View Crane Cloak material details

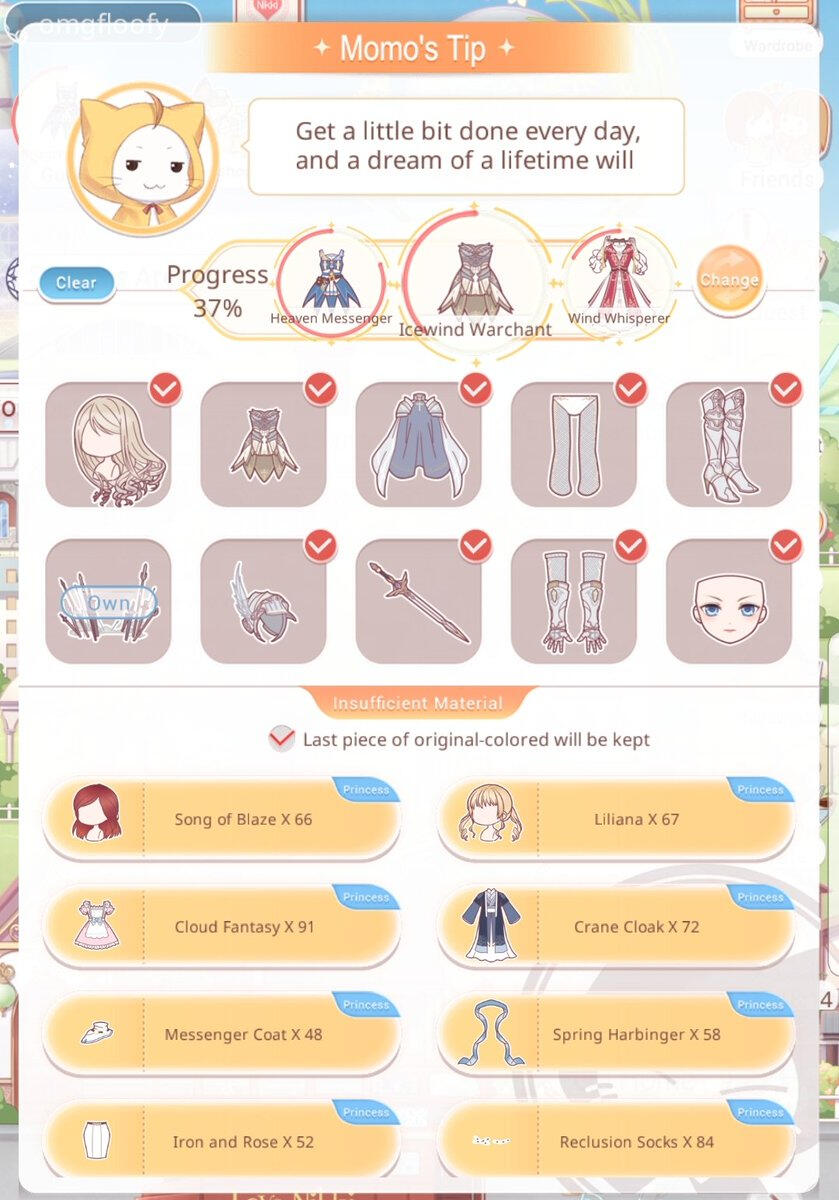(x=616, y=927)
